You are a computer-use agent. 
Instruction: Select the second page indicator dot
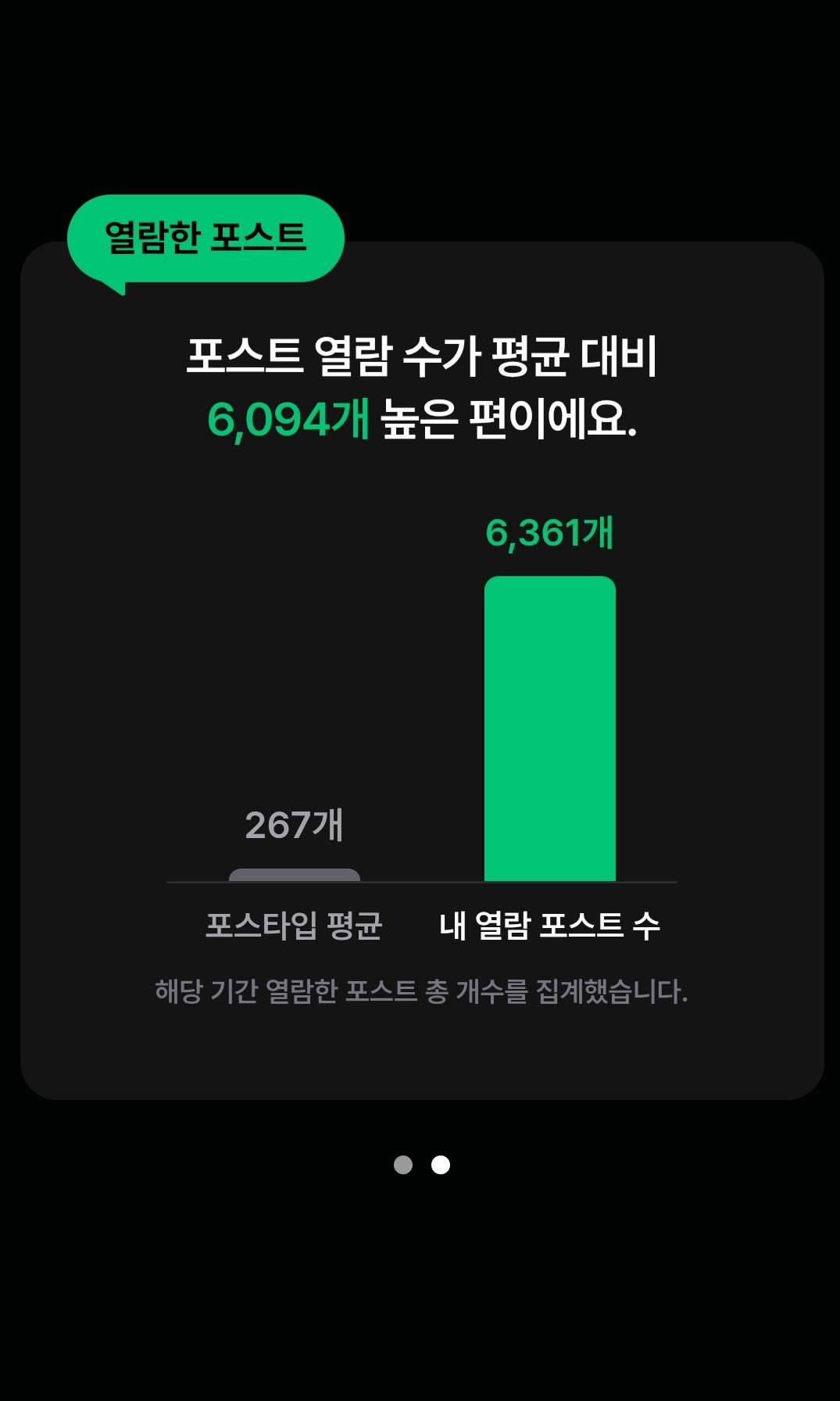(441, 1165)
